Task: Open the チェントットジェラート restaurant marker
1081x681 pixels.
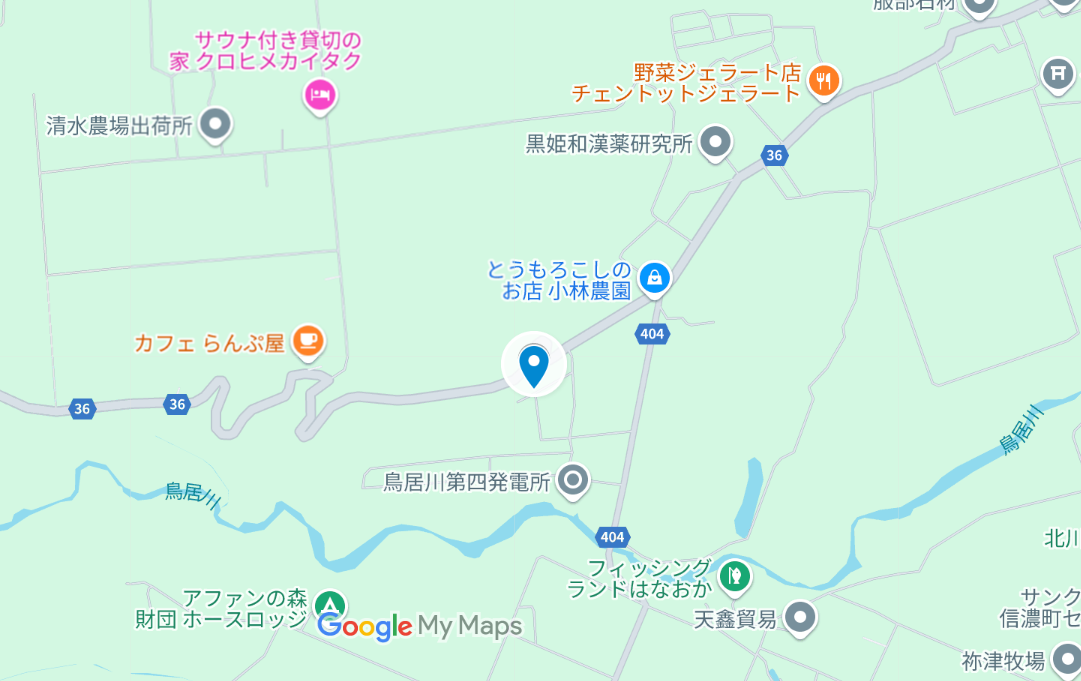Action: tap(824, 80)
